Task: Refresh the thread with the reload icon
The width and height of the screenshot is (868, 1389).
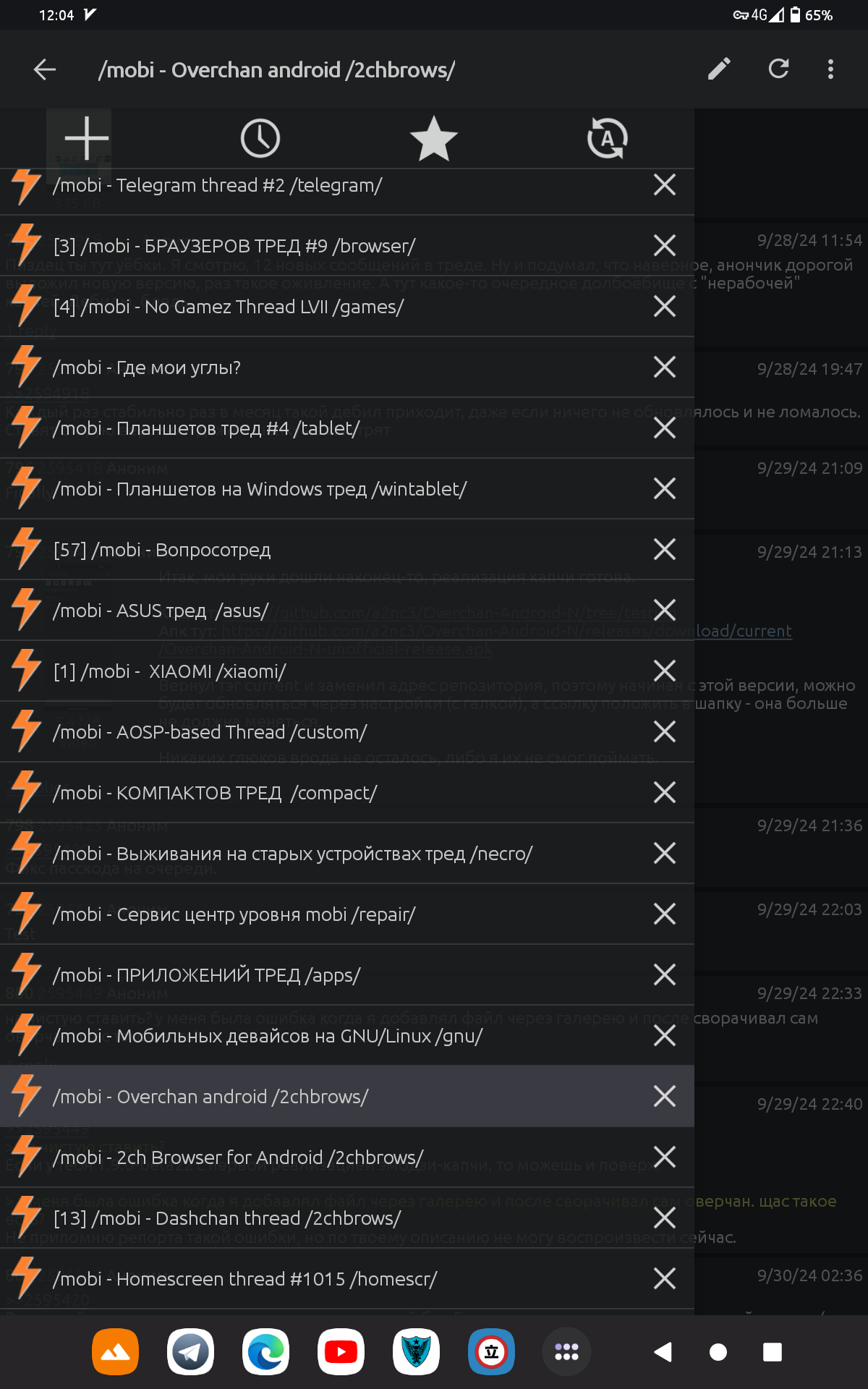Action: click(x=778, y=69)
